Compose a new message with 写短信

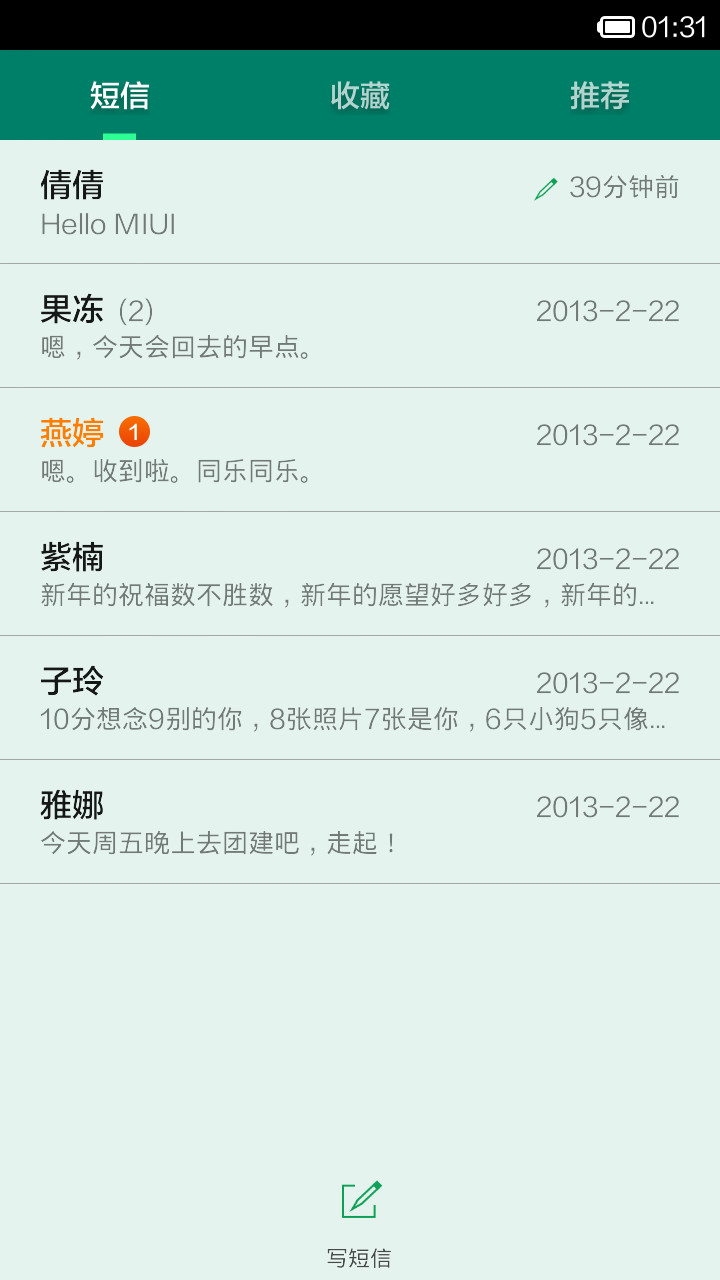pos(360,1224)
